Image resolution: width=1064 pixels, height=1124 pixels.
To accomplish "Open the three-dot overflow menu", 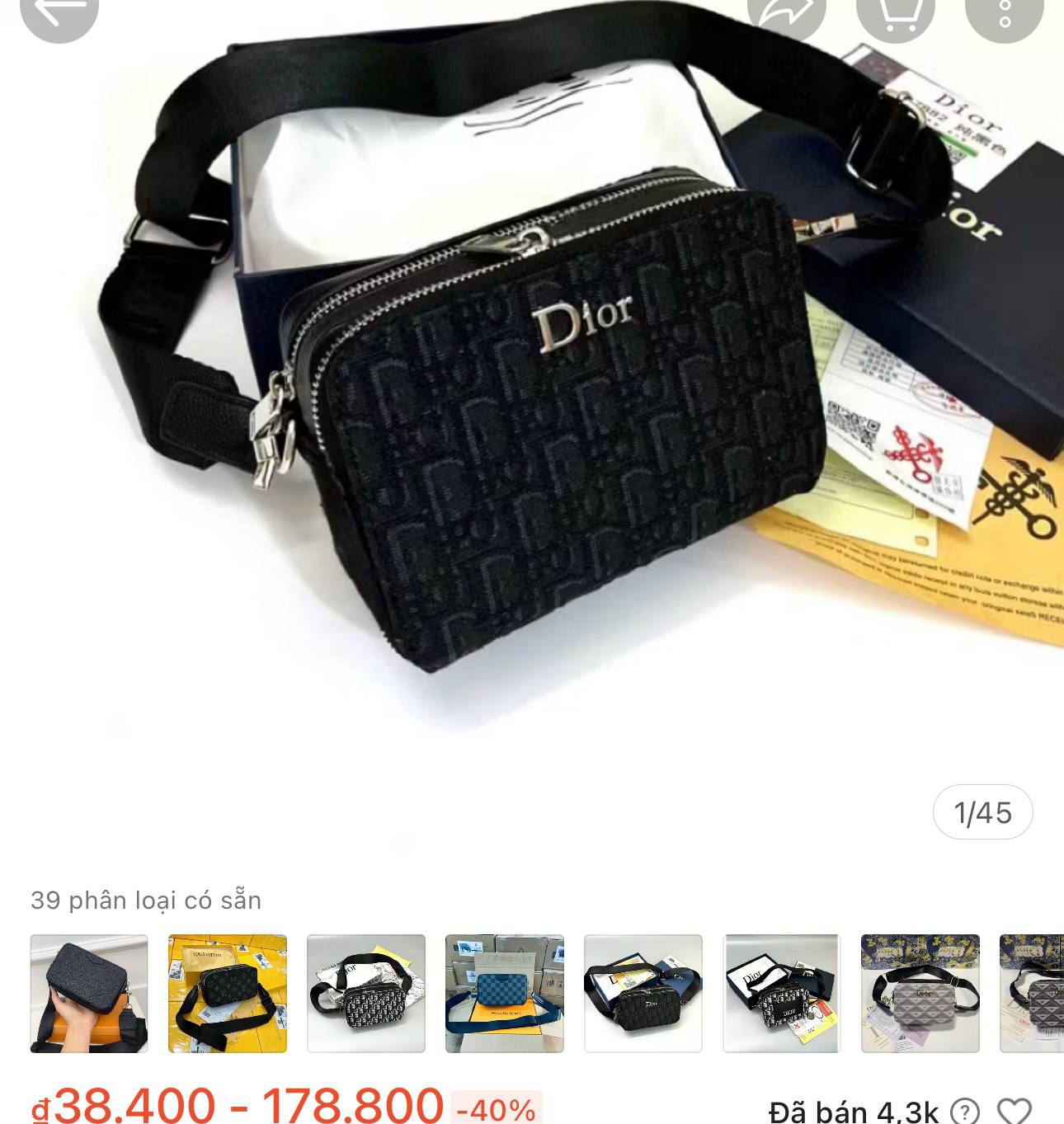I will pyautogui.click(x=1004, y=12).
